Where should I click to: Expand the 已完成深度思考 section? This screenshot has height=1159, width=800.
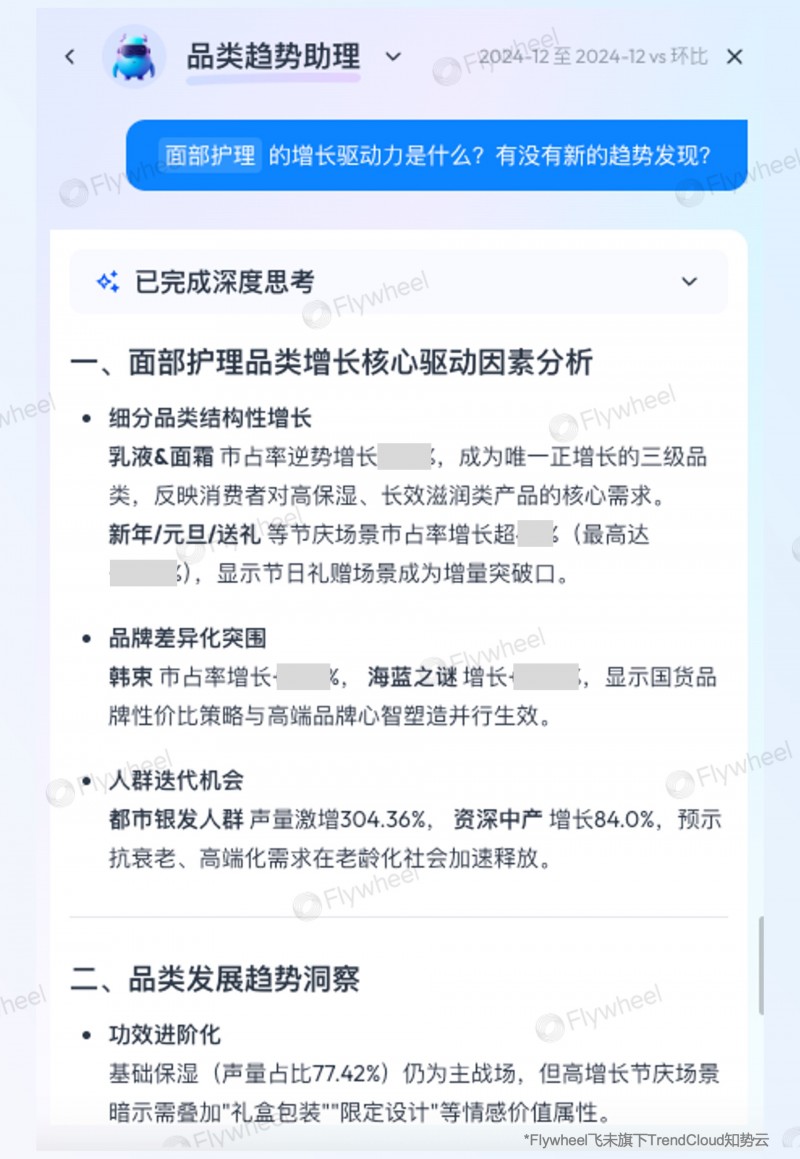[689, 282]
